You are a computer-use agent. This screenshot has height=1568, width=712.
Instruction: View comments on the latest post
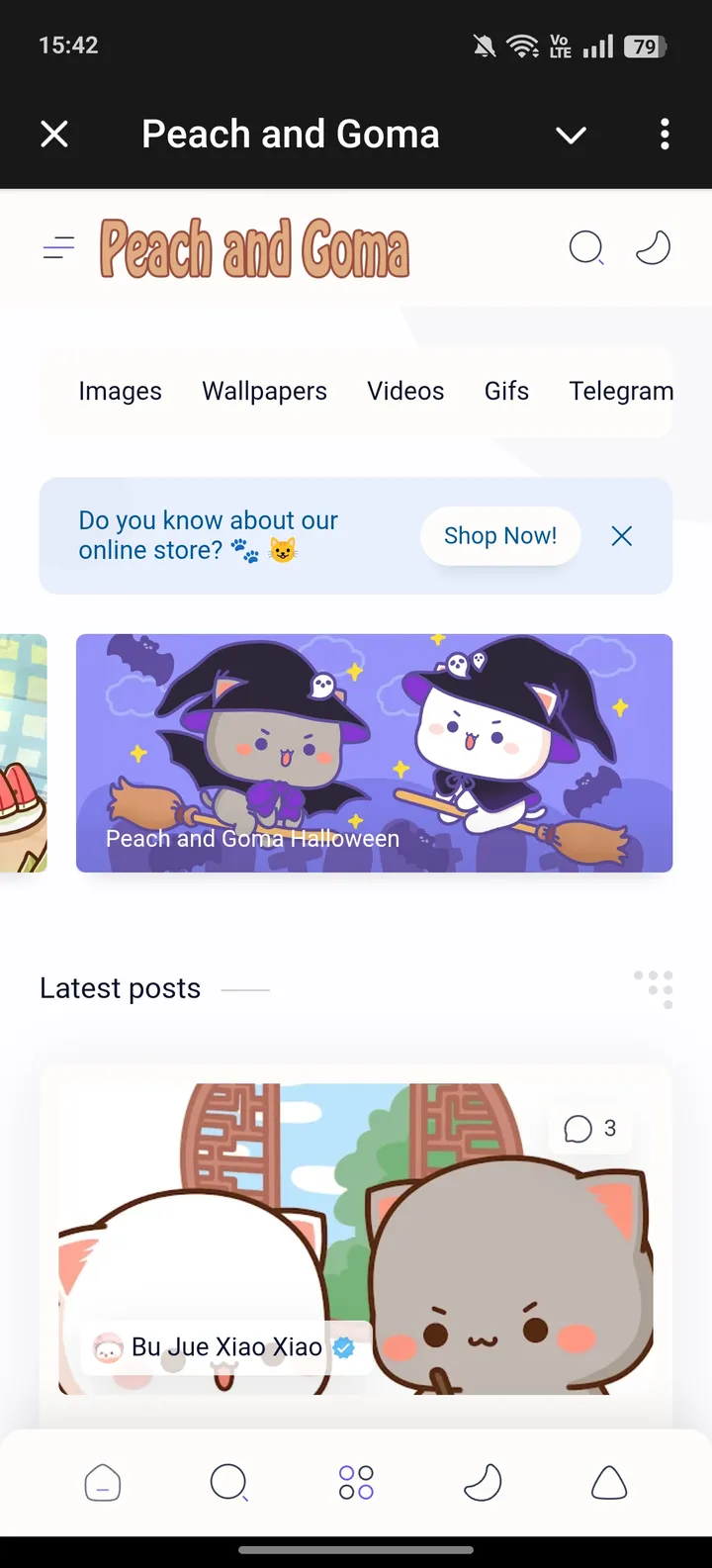pyautogui.click(x=589, y=1128)
